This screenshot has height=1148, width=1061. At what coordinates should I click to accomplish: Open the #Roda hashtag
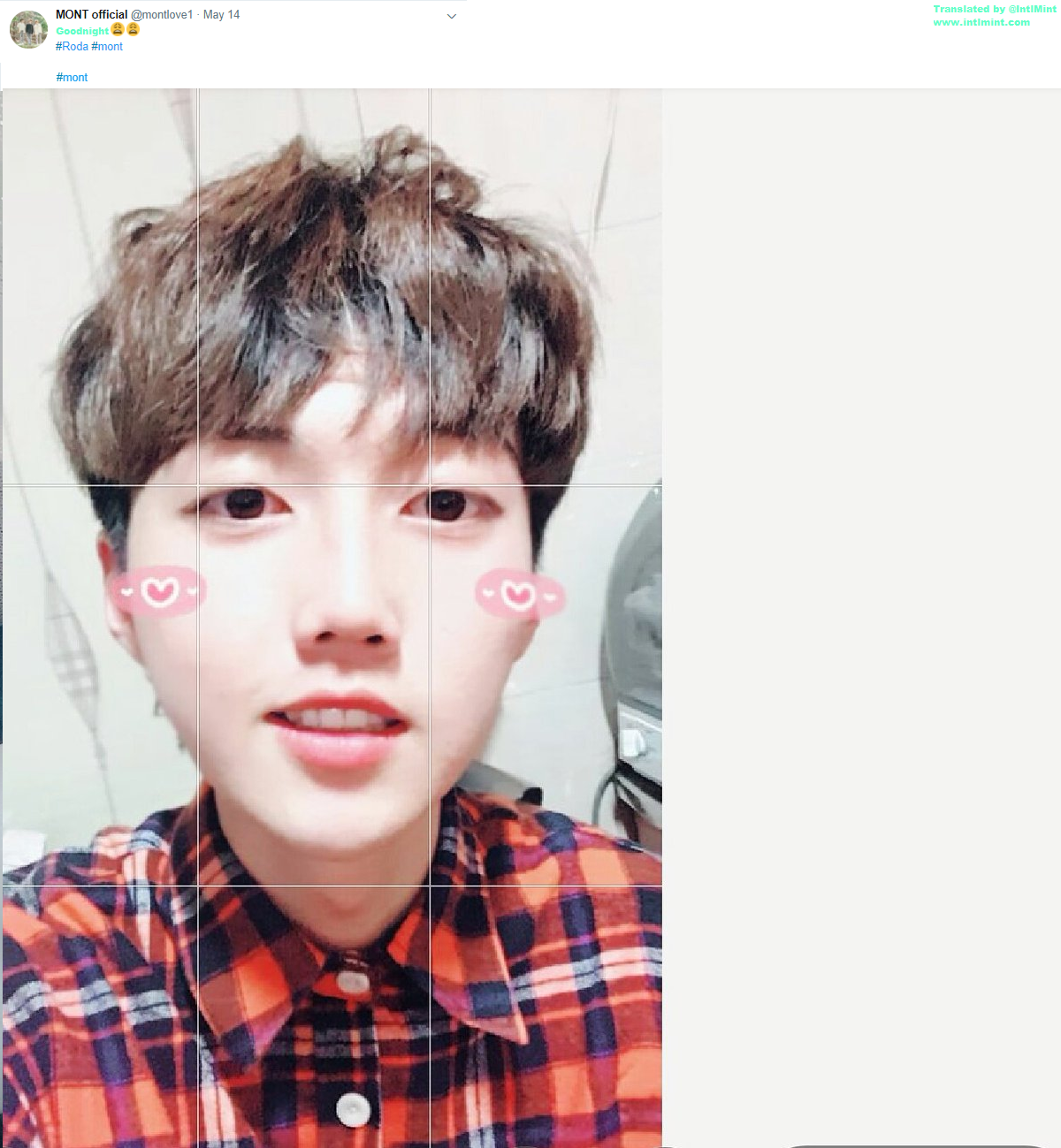coord(72,46)
